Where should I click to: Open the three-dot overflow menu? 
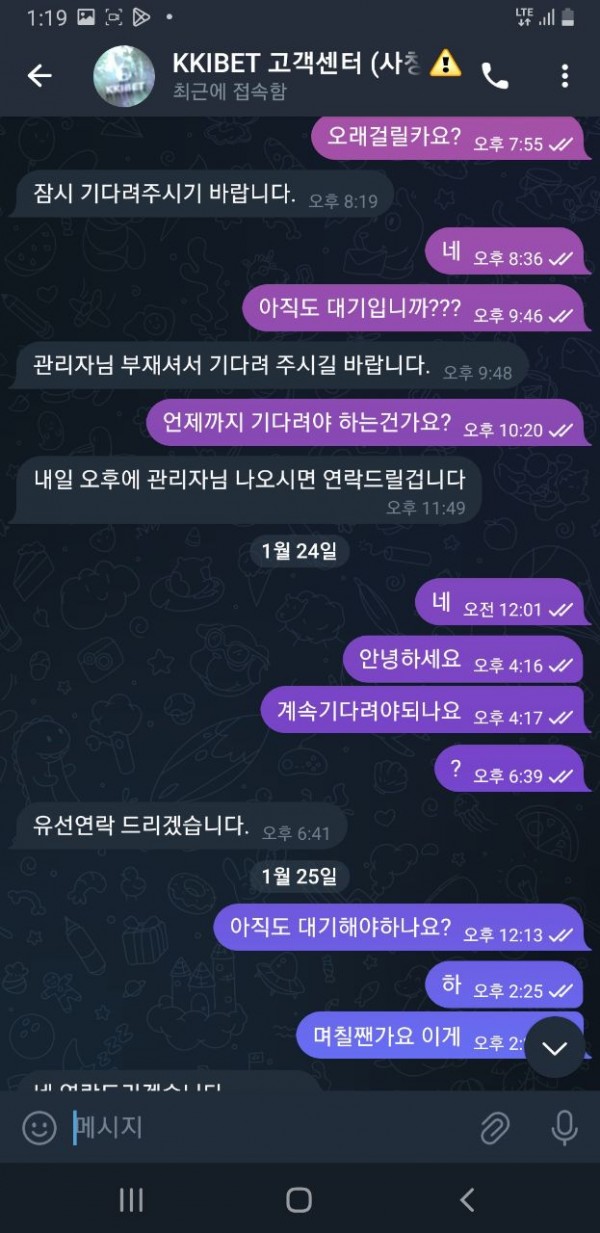565,76
